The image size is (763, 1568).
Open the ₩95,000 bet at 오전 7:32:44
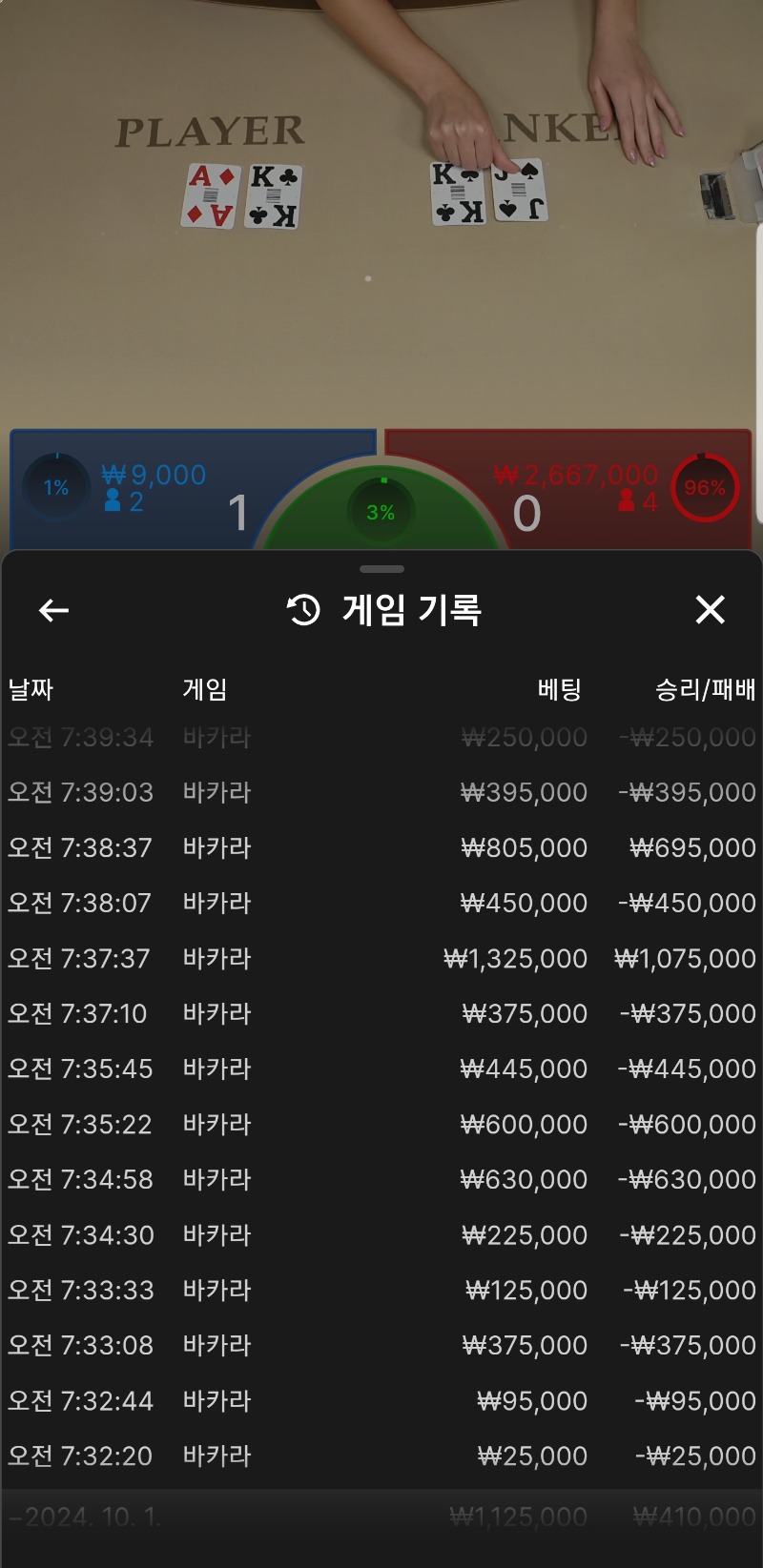[x=381, y=1400]
